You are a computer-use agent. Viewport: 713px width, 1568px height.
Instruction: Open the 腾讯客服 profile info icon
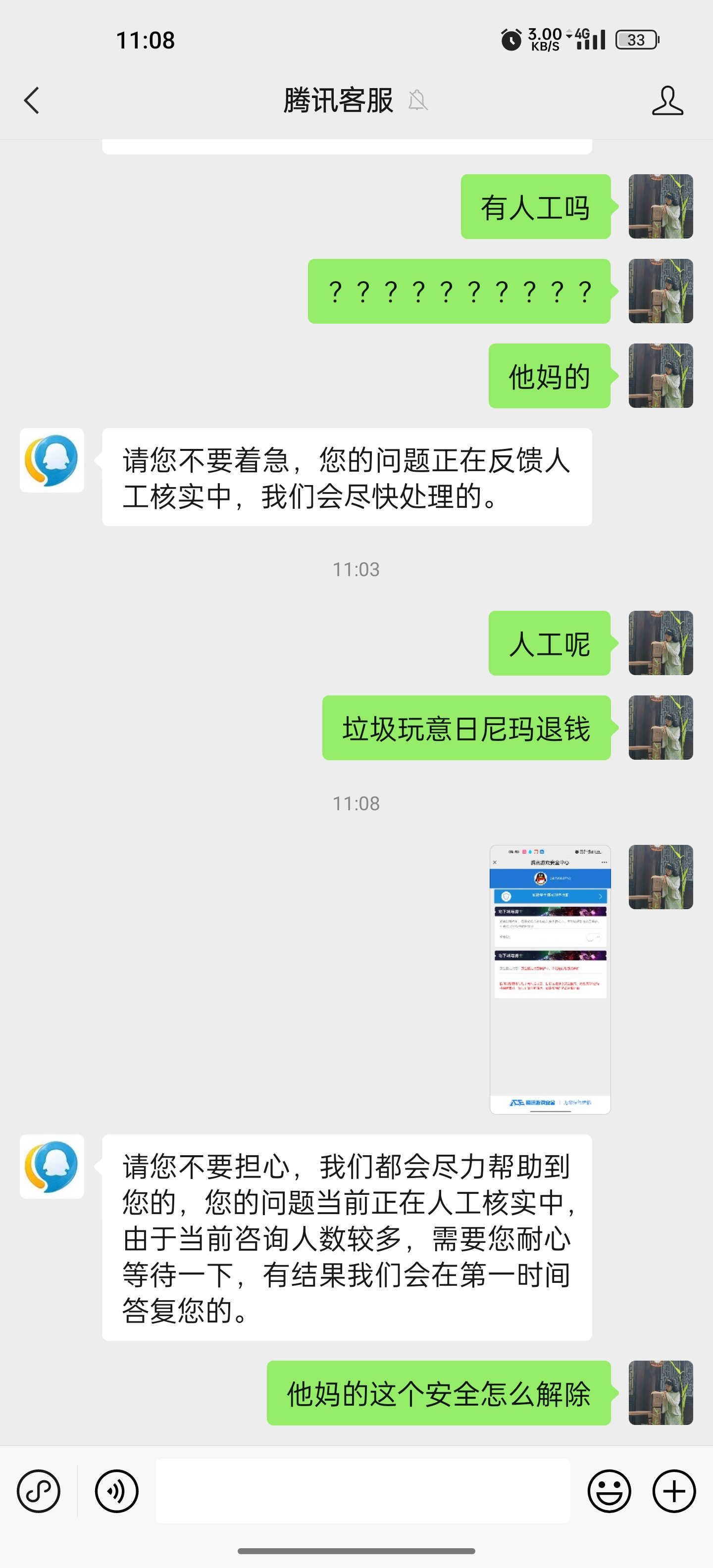pos(667,100)
